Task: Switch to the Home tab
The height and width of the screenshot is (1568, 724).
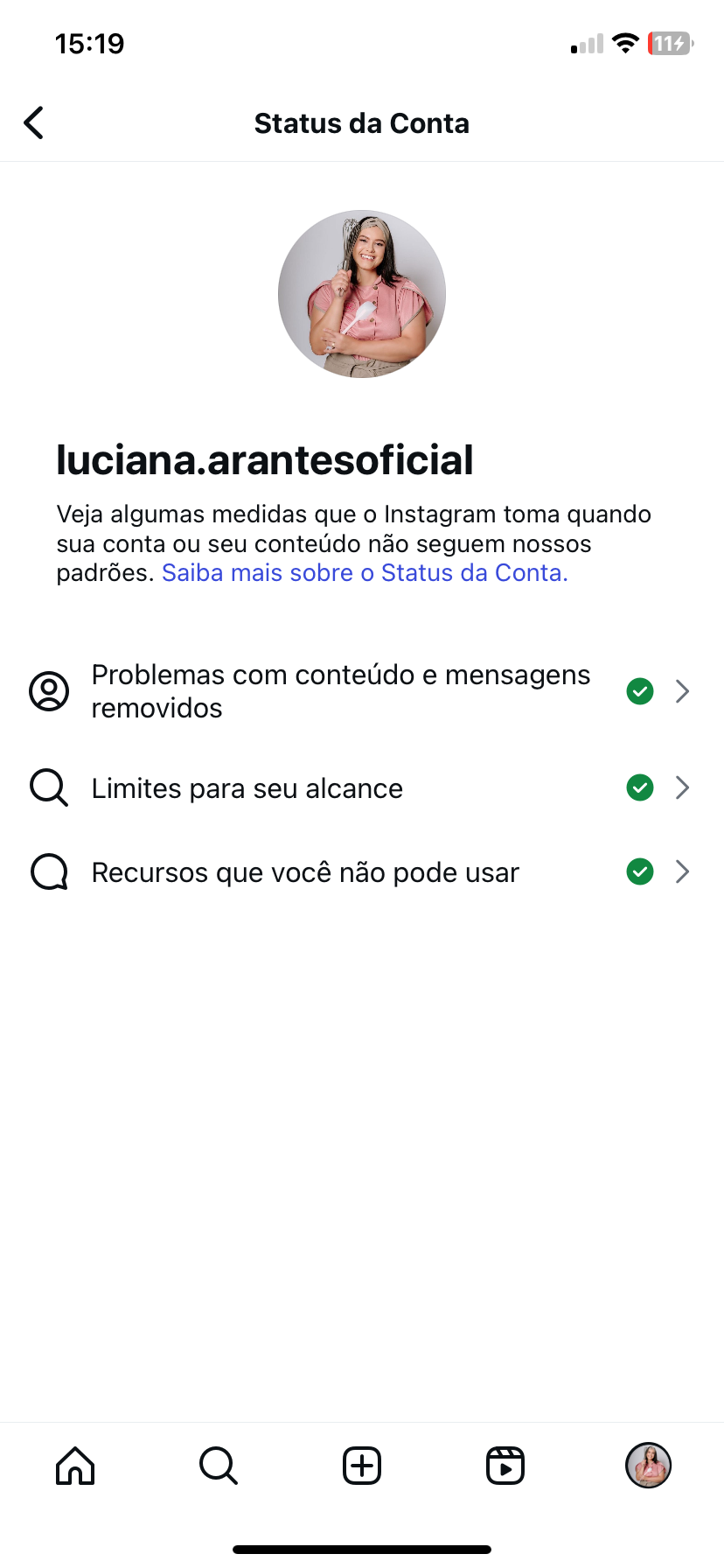Action: coord(75,1466)
